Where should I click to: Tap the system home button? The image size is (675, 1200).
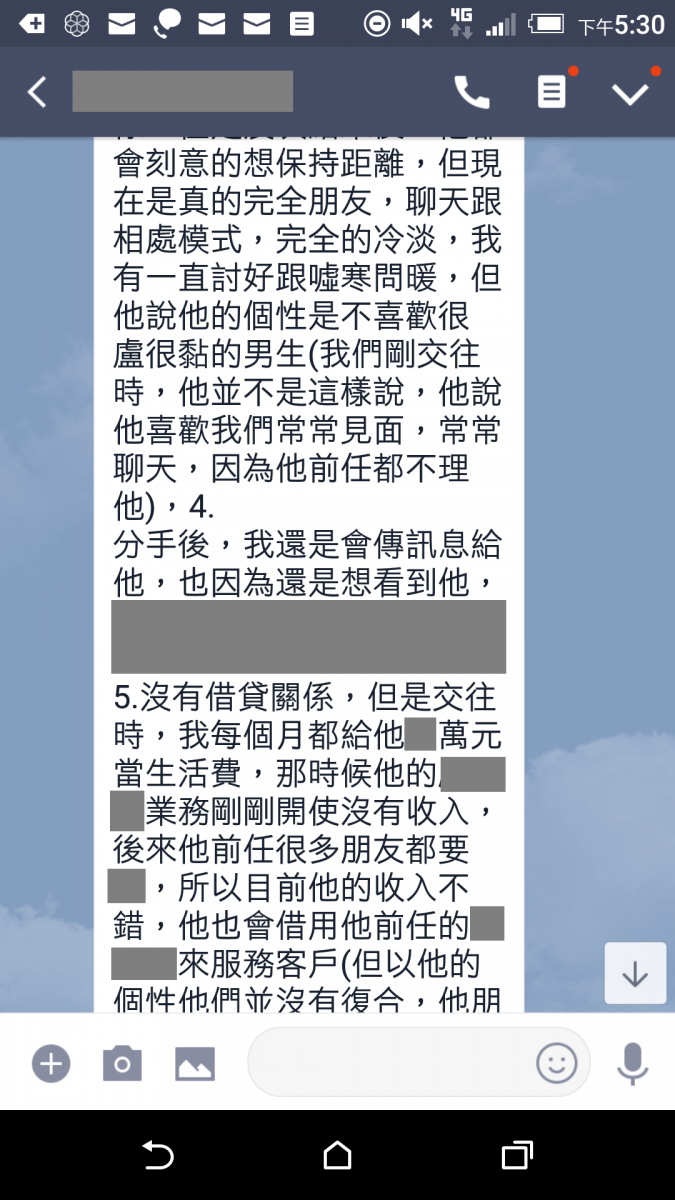[x=338, y=1156]
